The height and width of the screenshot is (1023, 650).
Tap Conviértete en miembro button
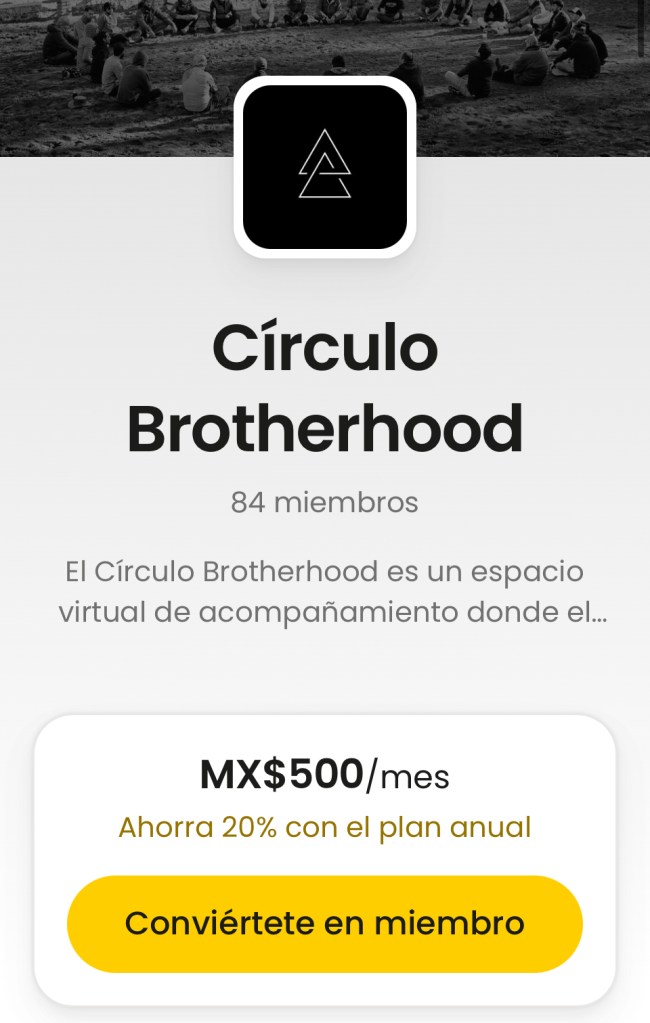pyautogui.click(x=324, y=923)
